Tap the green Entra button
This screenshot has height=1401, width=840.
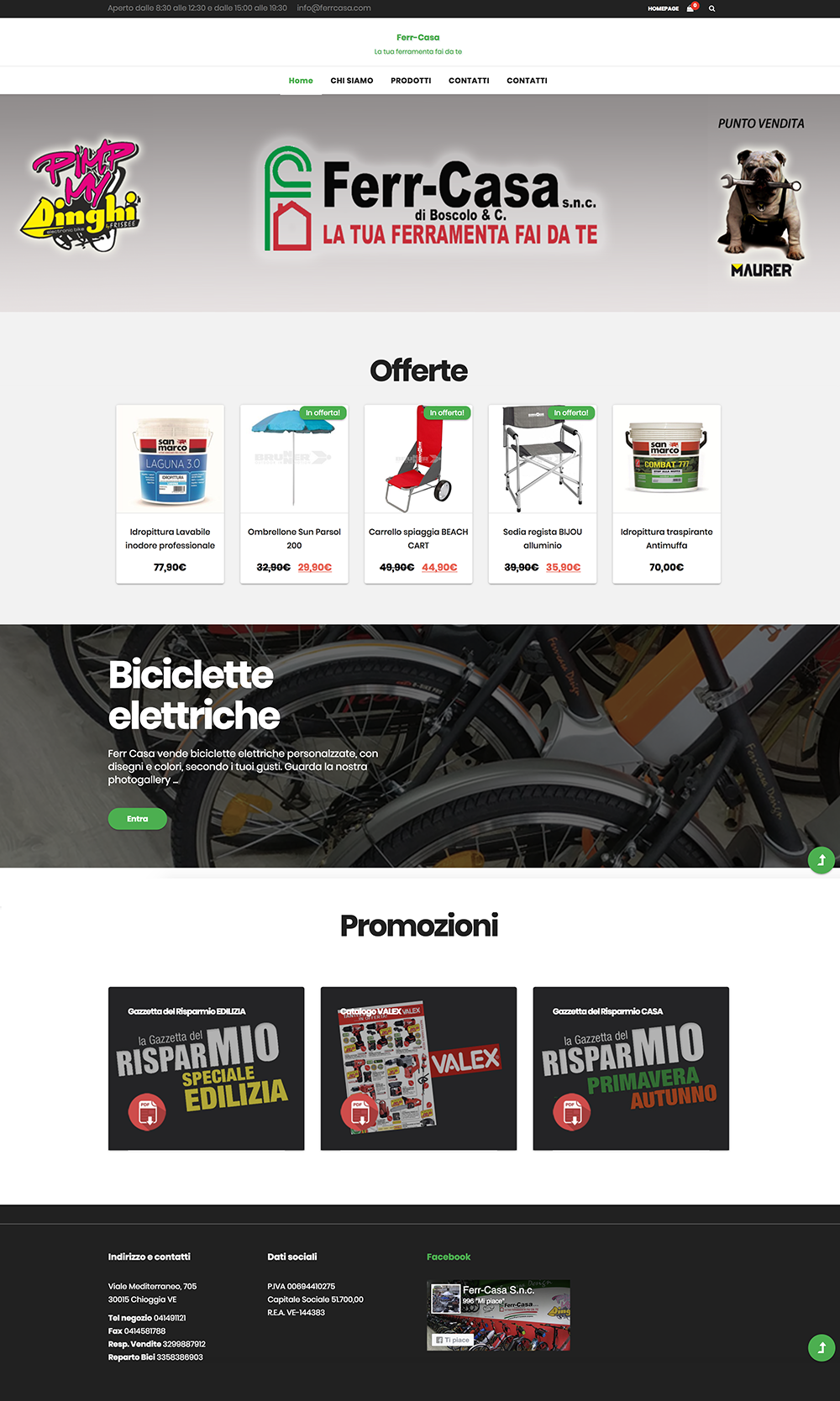click(x=138, y=819)
